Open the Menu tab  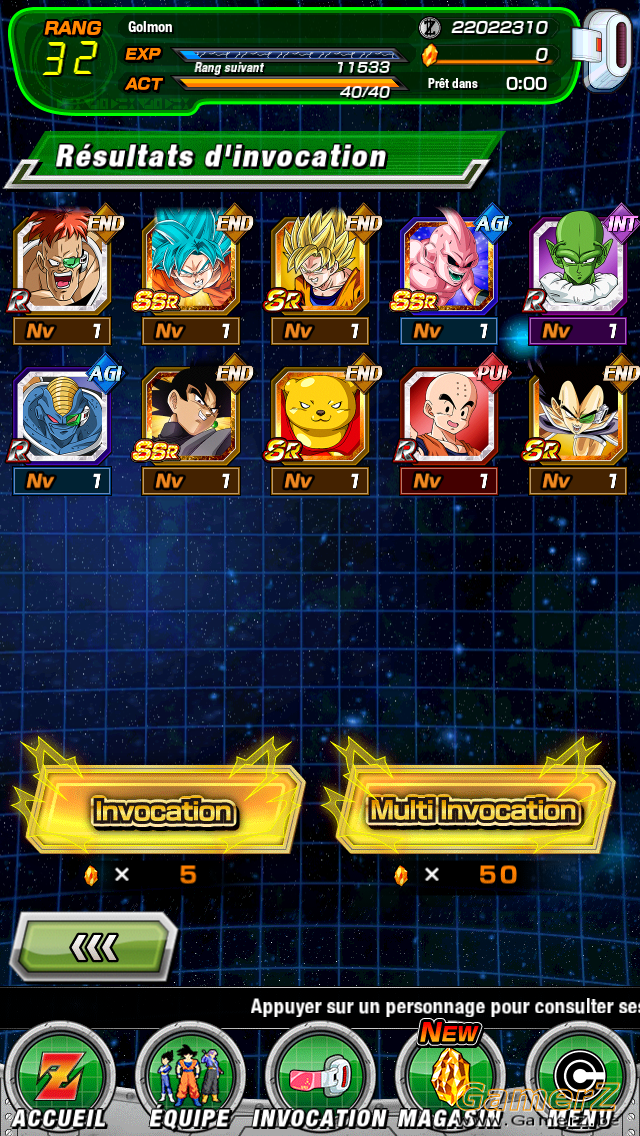click(x=580, y=1080)
